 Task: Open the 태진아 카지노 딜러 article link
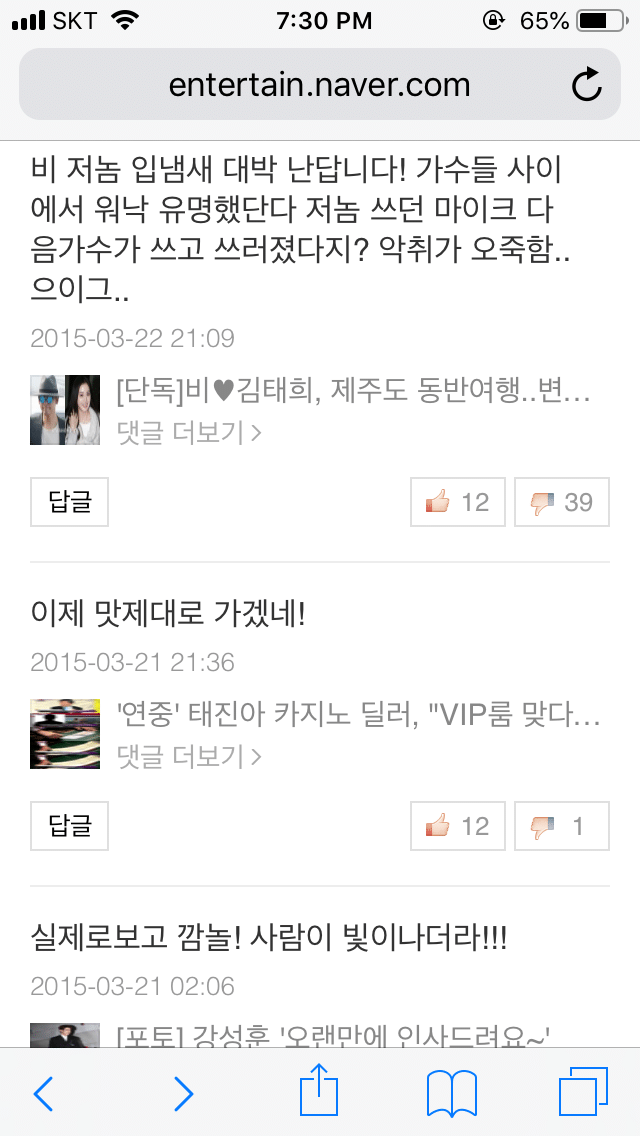pos(358,717)
